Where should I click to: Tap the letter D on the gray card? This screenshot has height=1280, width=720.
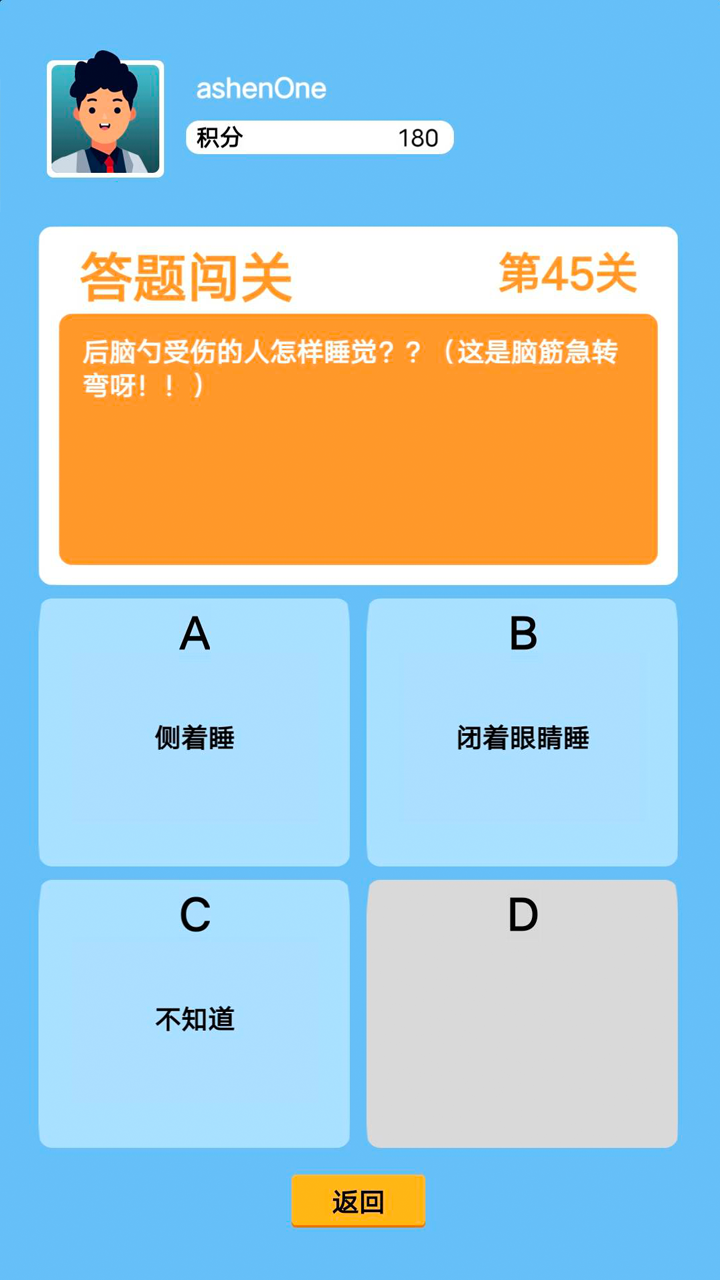522,913
